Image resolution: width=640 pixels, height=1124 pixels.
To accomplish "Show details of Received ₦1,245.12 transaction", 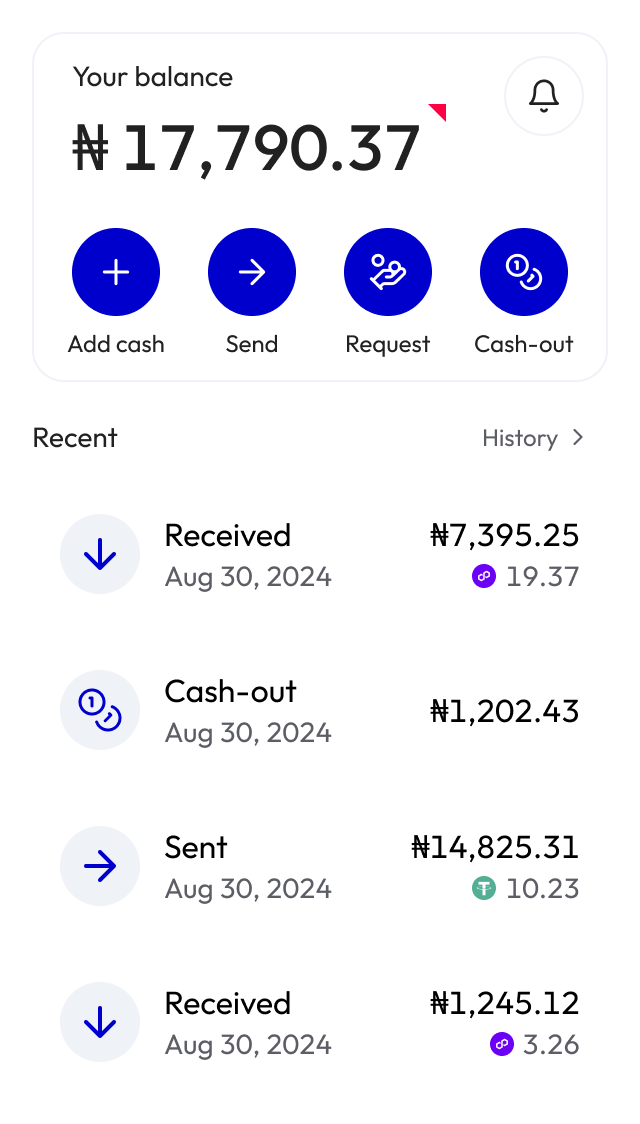I will [320, 1022].
